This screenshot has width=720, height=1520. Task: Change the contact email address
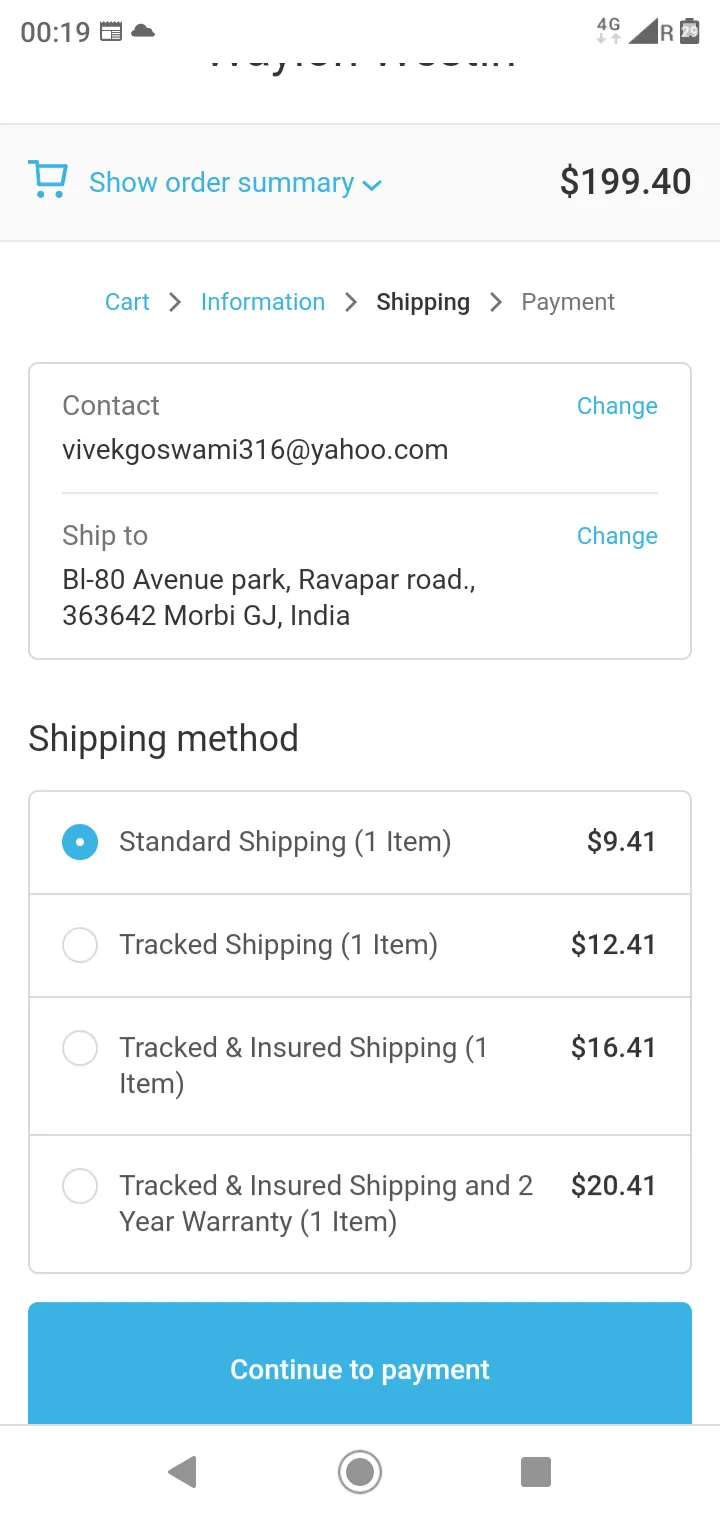click(617, 406)
